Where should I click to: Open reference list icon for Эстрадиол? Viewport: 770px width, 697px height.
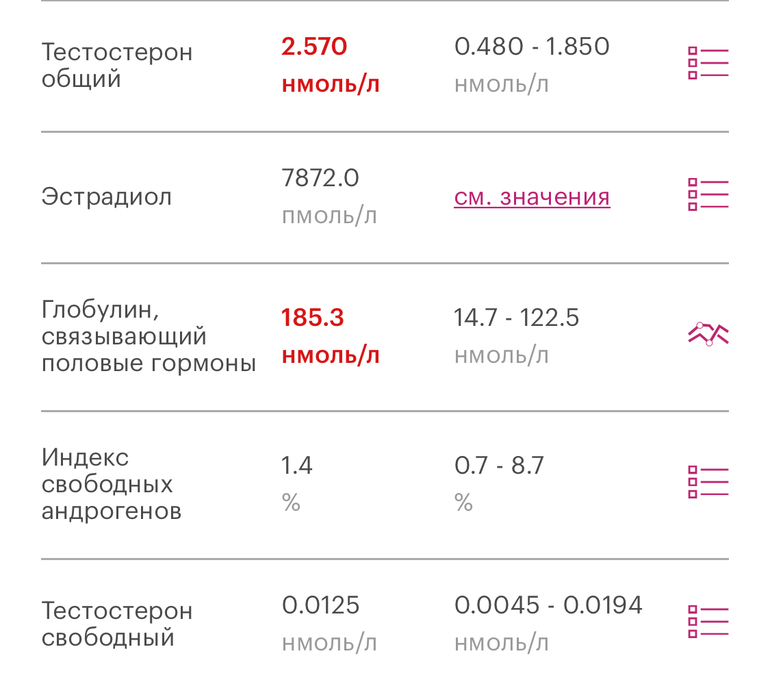707,194
